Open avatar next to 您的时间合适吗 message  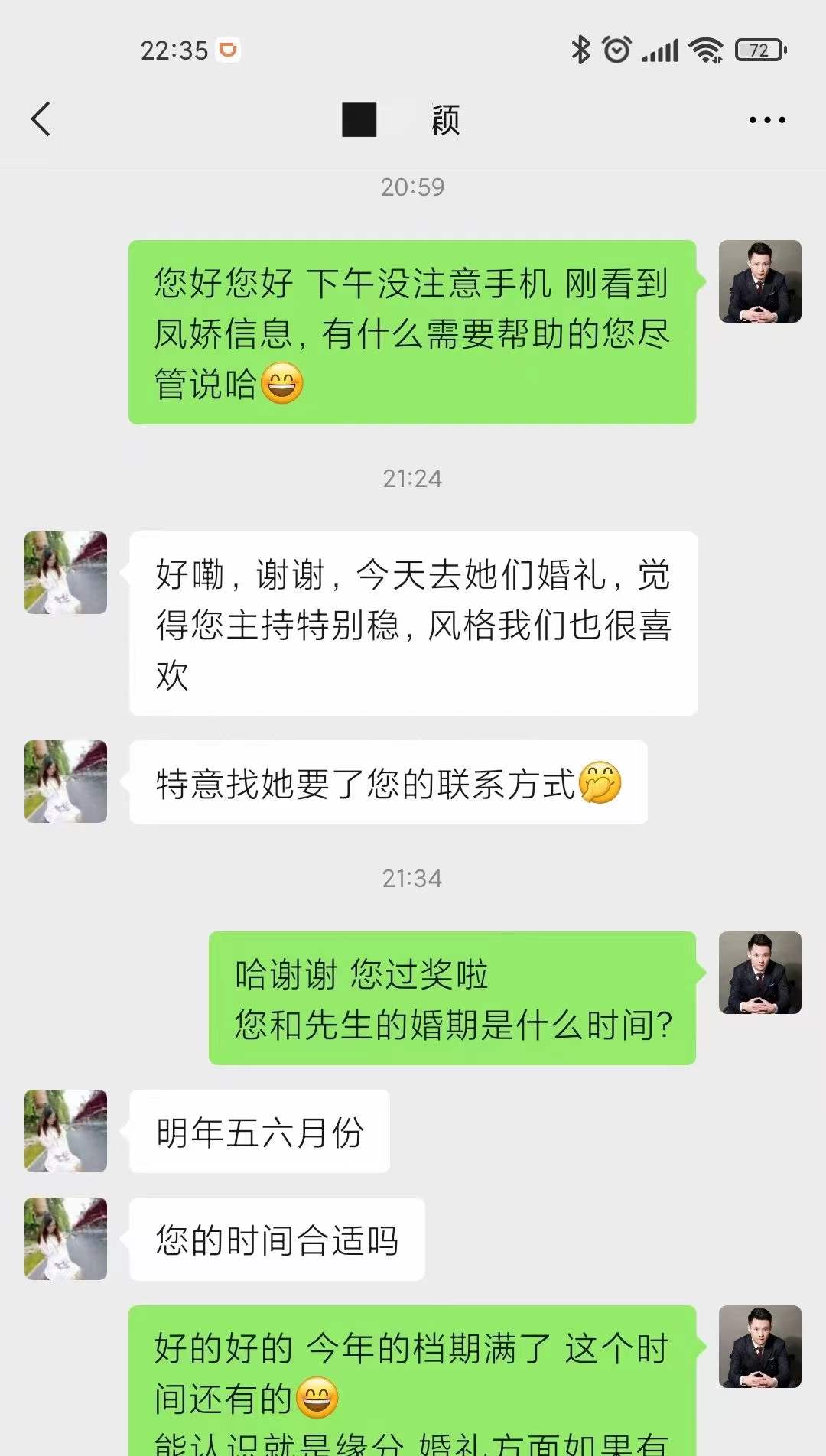tap(66, 1239)
